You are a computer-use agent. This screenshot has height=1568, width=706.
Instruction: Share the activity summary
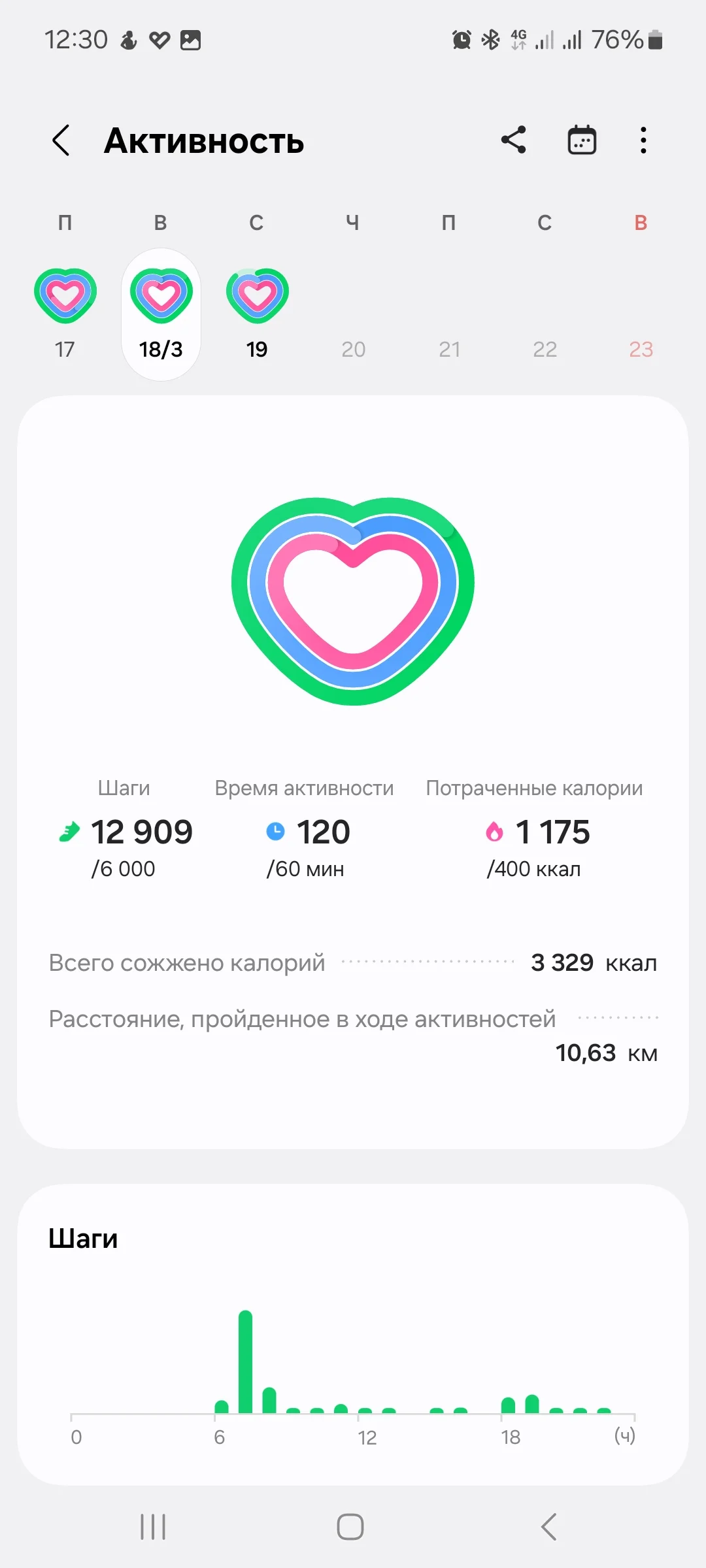click(514, 140)
